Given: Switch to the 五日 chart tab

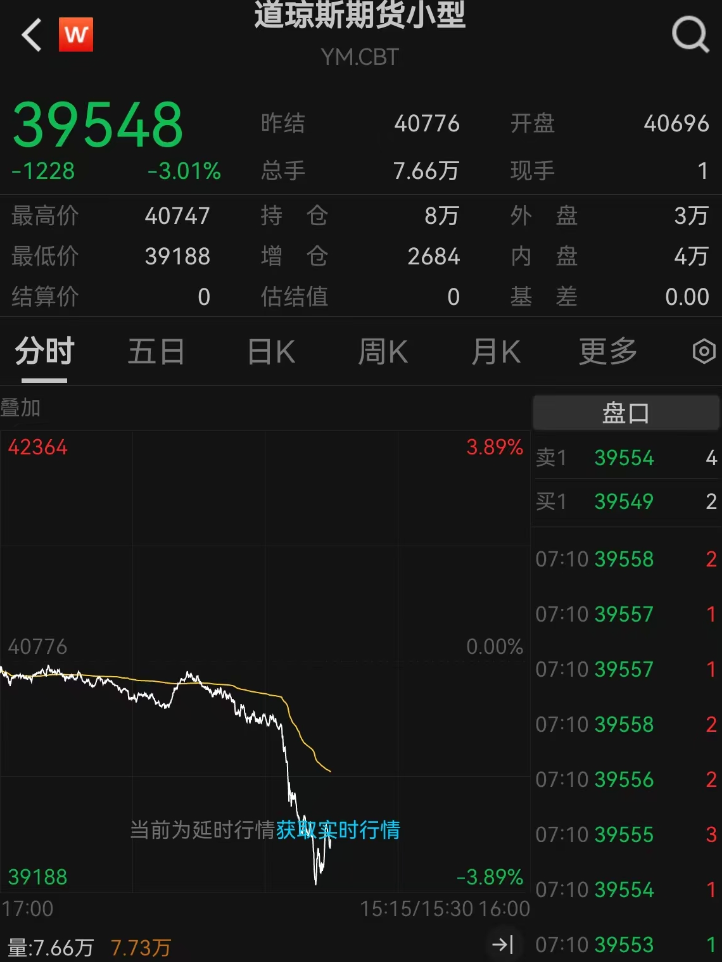Looking at the screenshot, I should coord(157,351).
